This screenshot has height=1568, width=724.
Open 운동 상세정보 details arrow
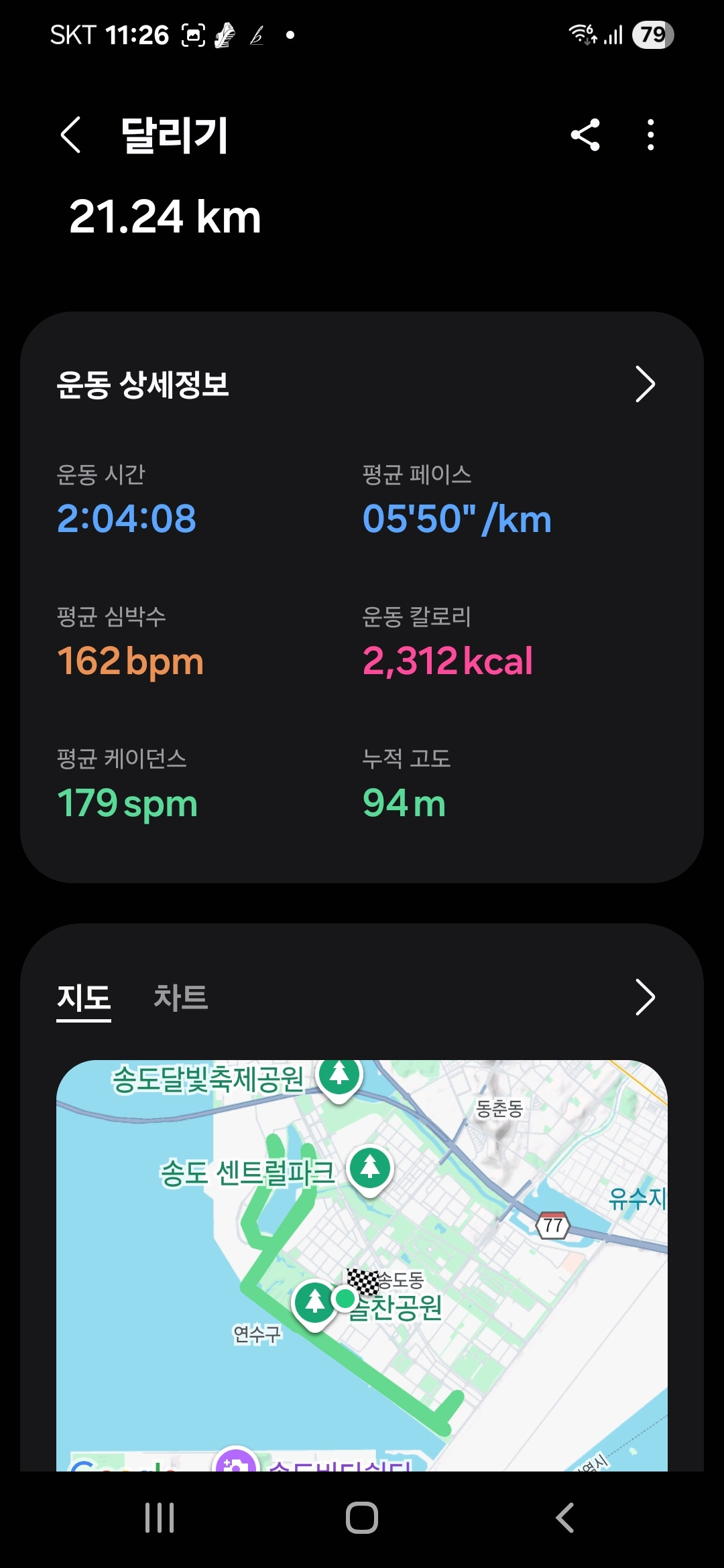pyautogui.click(x=644, y=385)
